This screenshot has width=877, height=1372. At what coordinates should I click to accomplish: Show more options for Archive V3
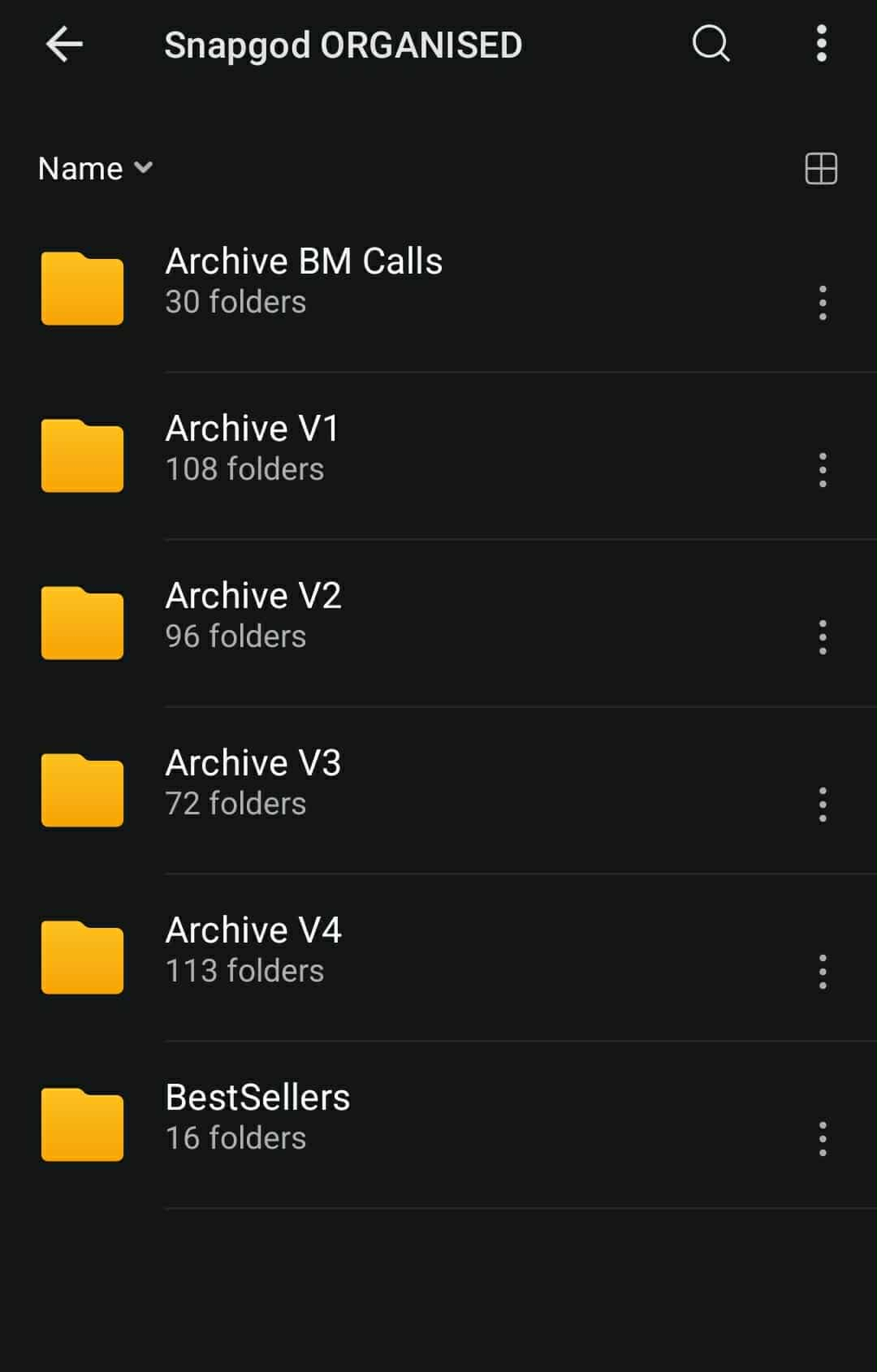[x=823, y=805]
